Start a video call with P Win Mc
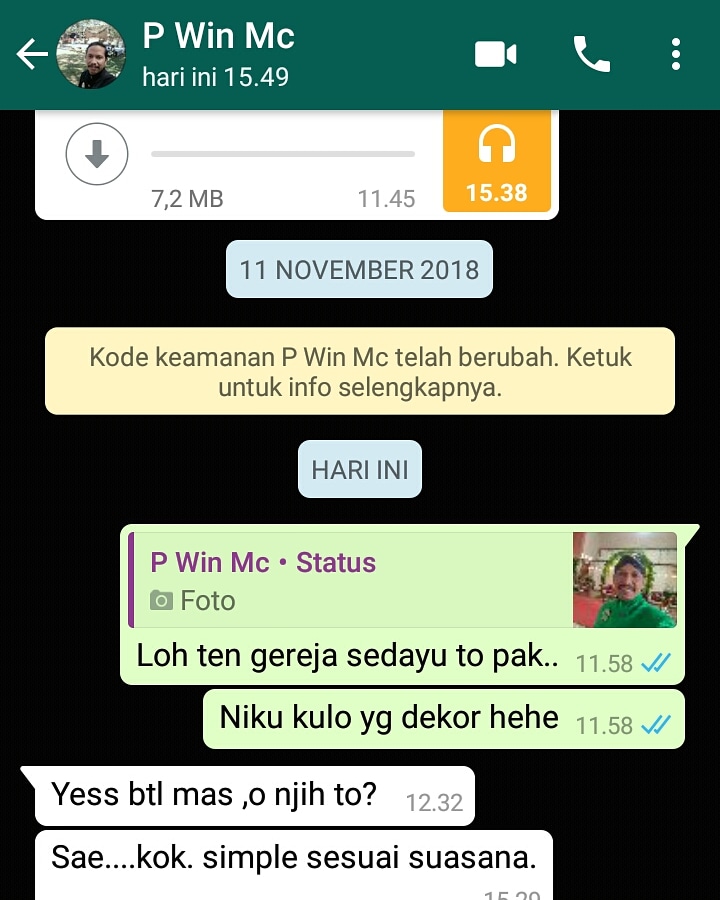The height and width of the screenshot is (900, 720). pos(495,54)
